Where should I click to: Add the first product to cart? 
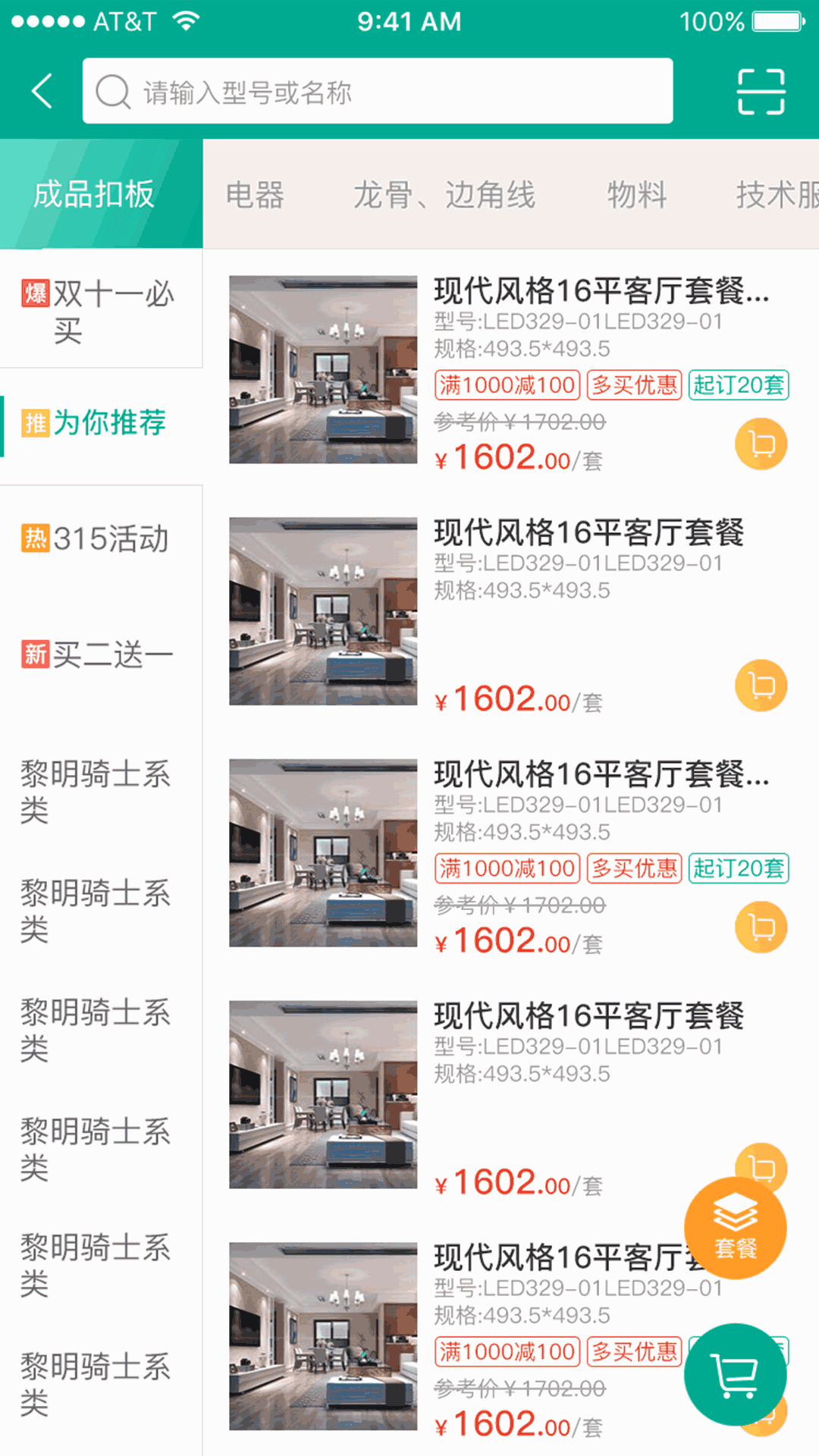[x=761, y=444]
